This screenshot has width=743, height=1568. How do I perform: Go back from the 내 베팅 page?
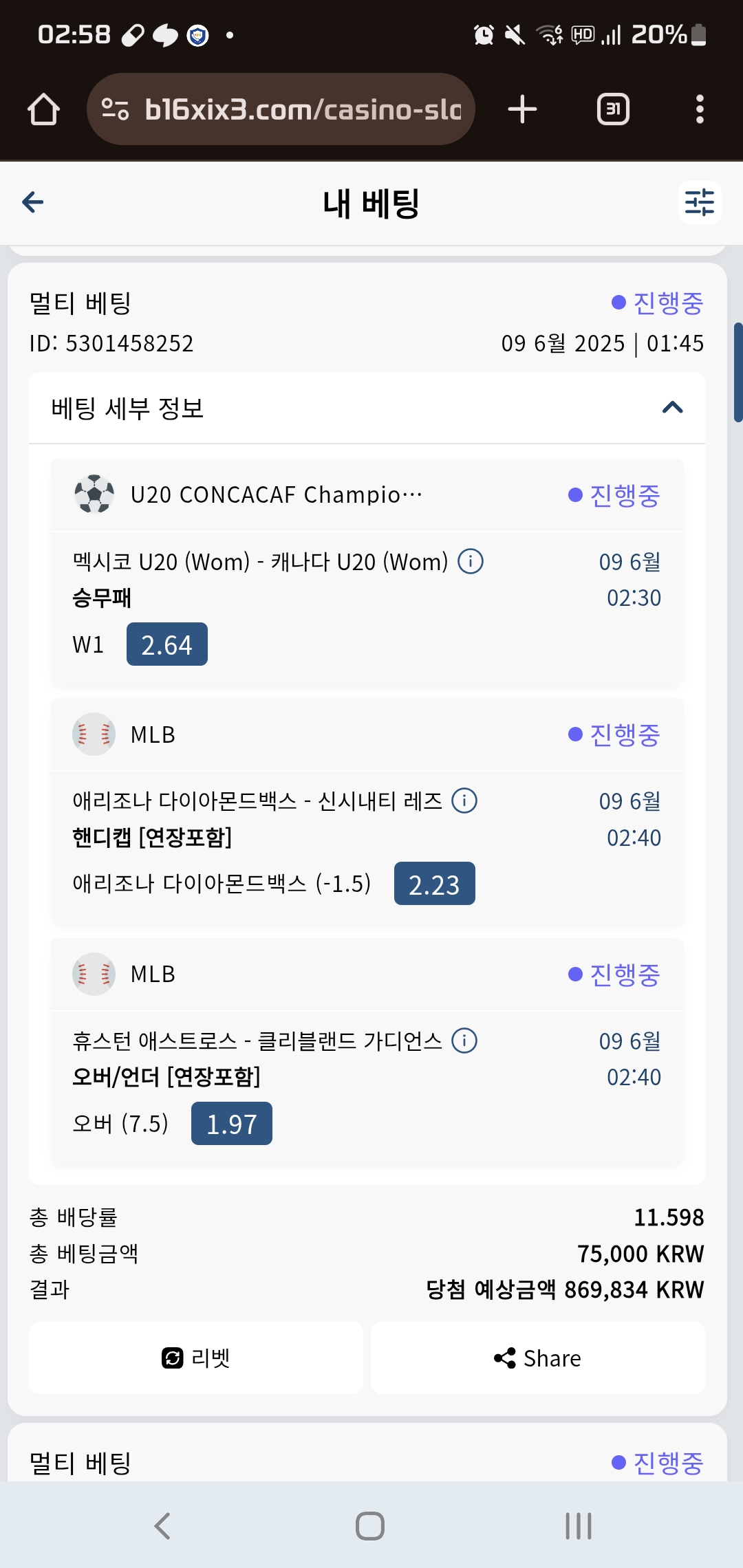coord(33,202)
